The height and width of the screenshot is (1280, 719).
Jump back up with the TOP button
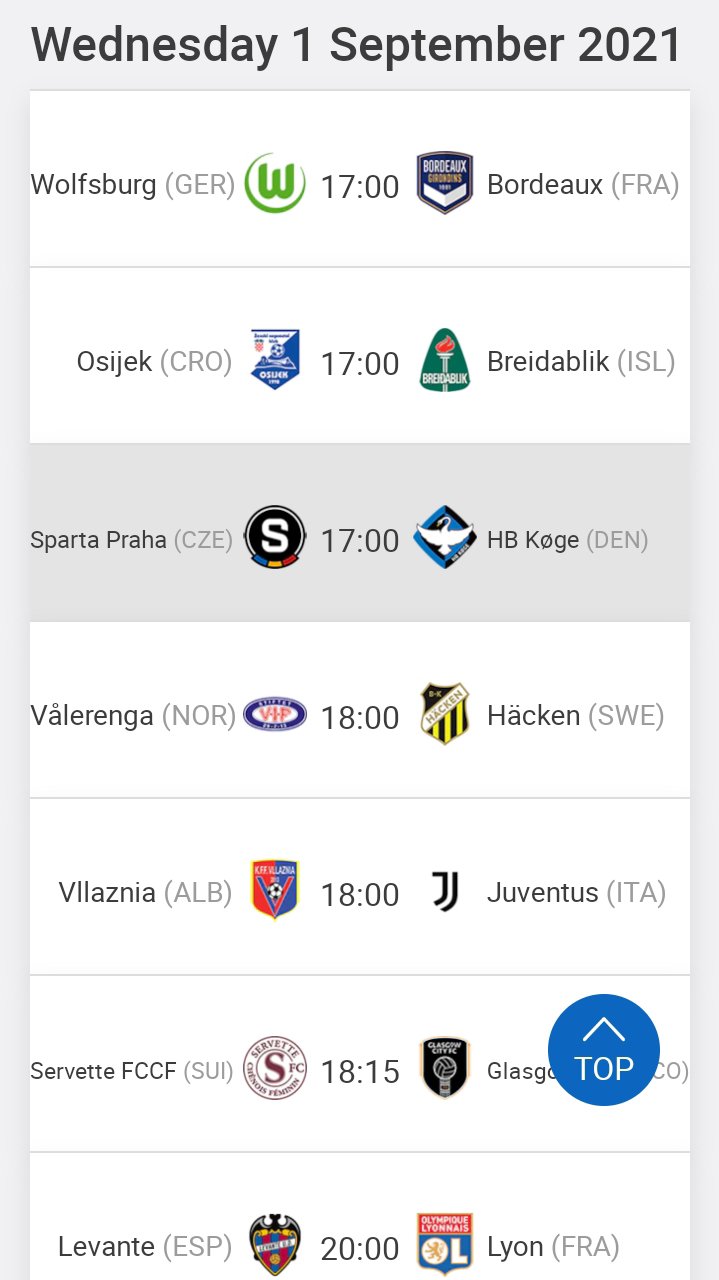[x=603, y=1050]
